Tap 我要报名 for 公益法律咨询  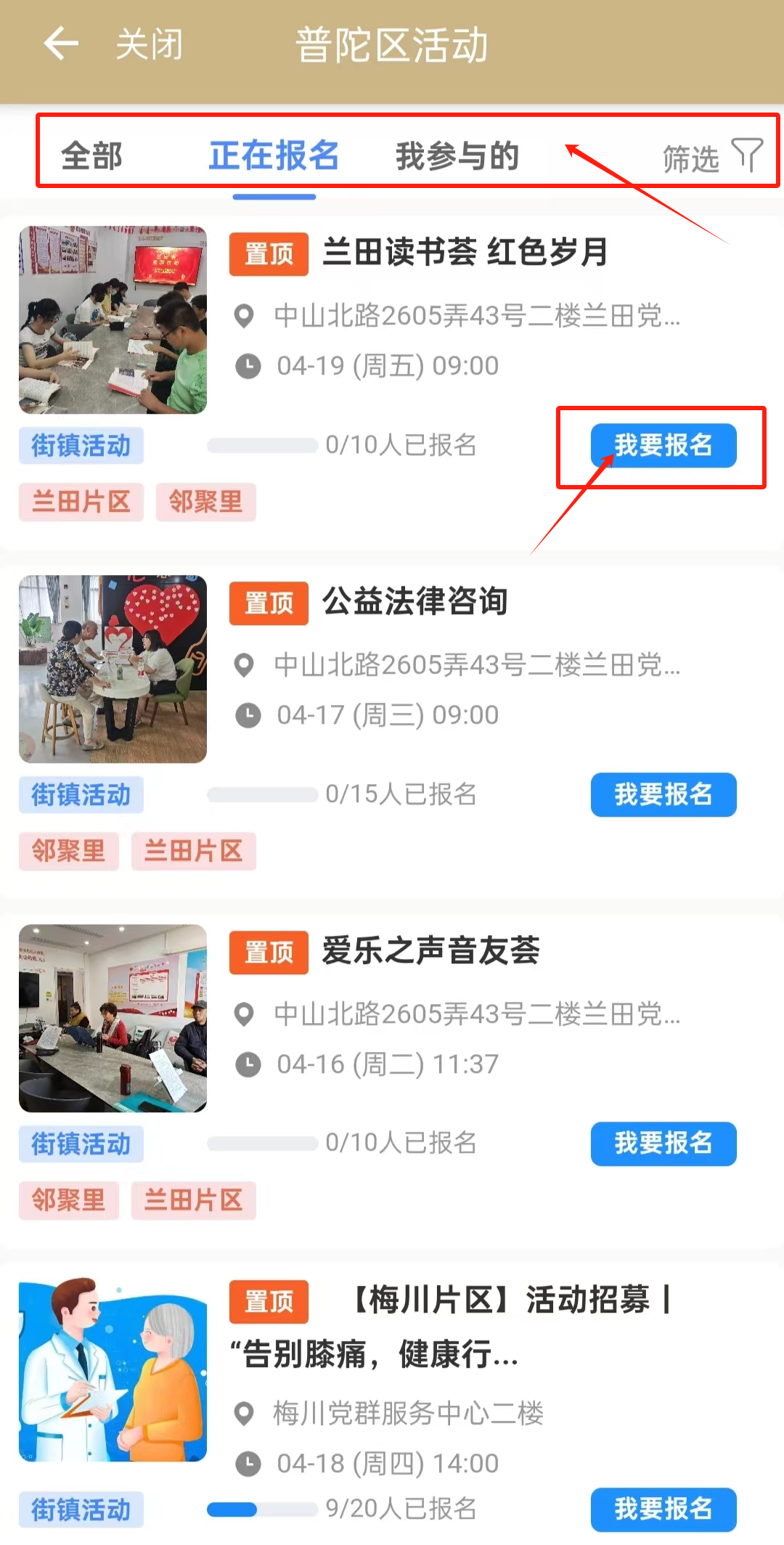tap(663, 794)
